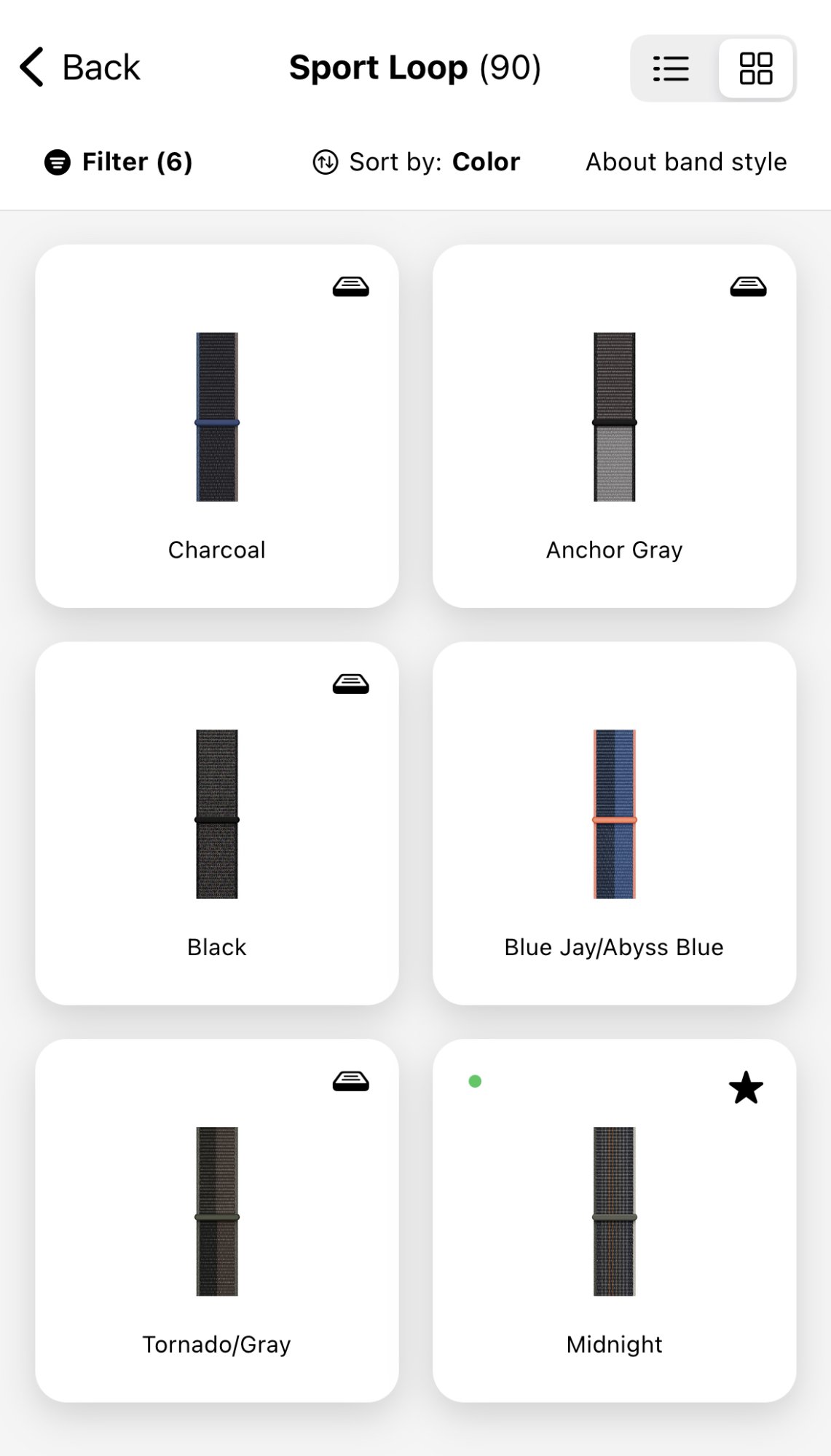The image size is (831, 1456).
Task: Open the Filter options
Action: (119, 162)
